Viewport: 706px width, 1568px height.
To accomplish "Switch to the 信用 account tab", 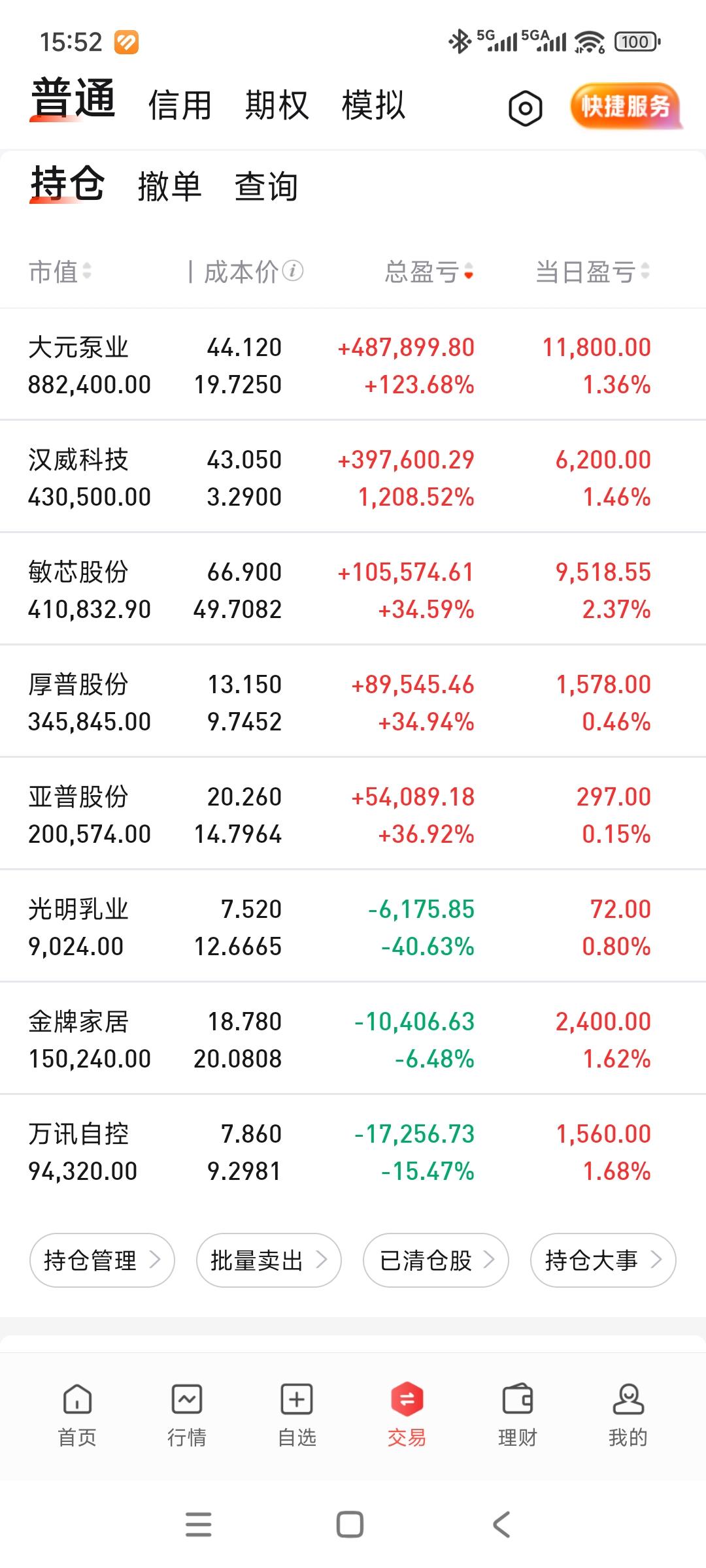I will click(179, 105).
